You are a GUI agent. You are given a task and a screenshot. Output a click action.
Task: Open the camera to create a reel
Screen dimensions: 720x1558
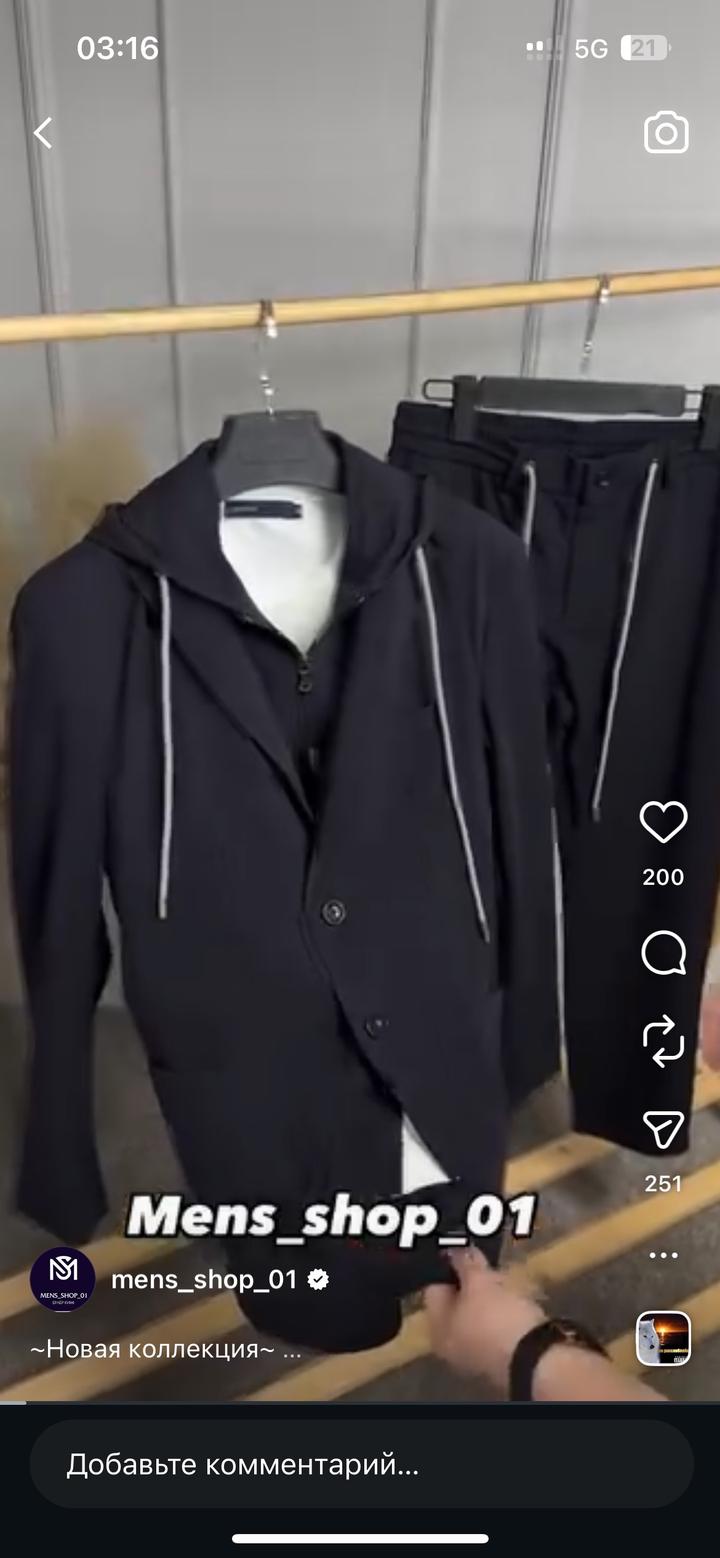[x=666, y=133]
